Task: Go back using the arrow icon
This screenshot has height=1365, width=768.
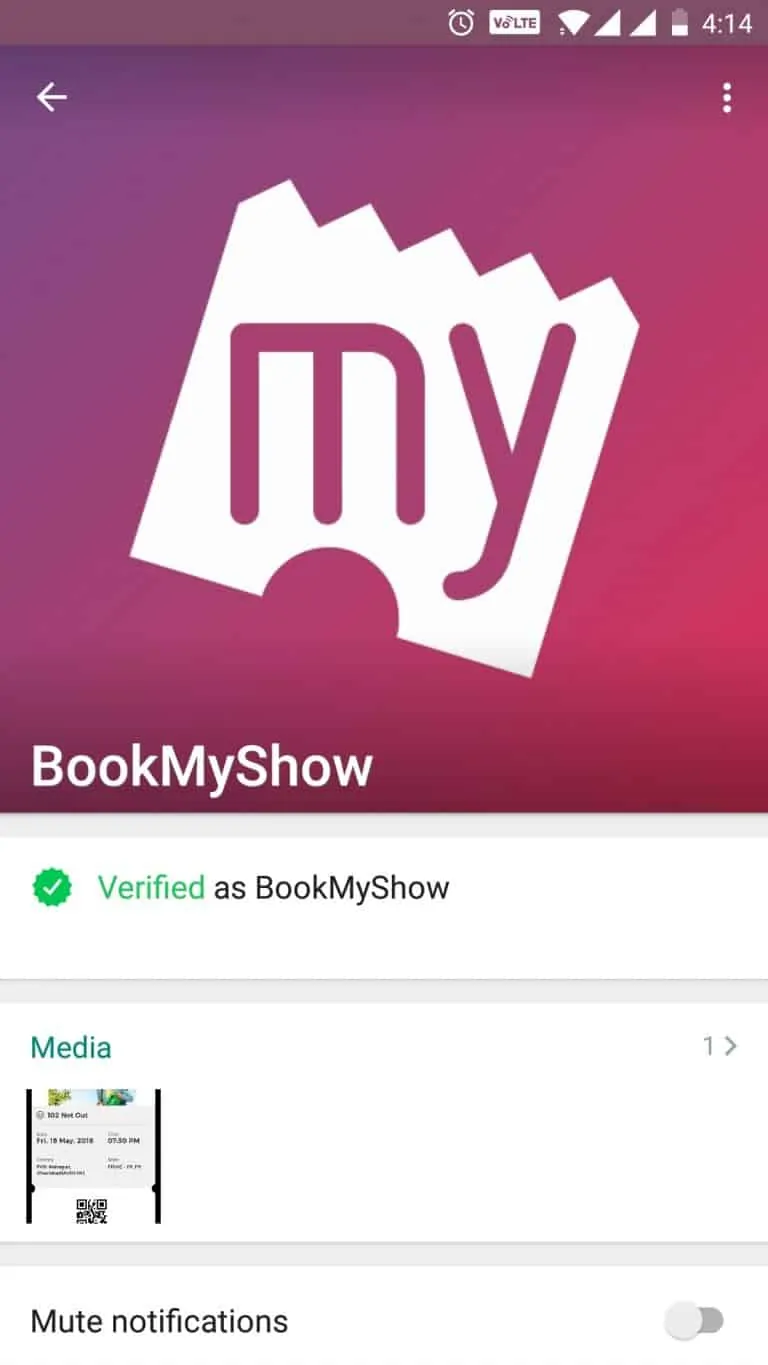Action: [51, 97]
